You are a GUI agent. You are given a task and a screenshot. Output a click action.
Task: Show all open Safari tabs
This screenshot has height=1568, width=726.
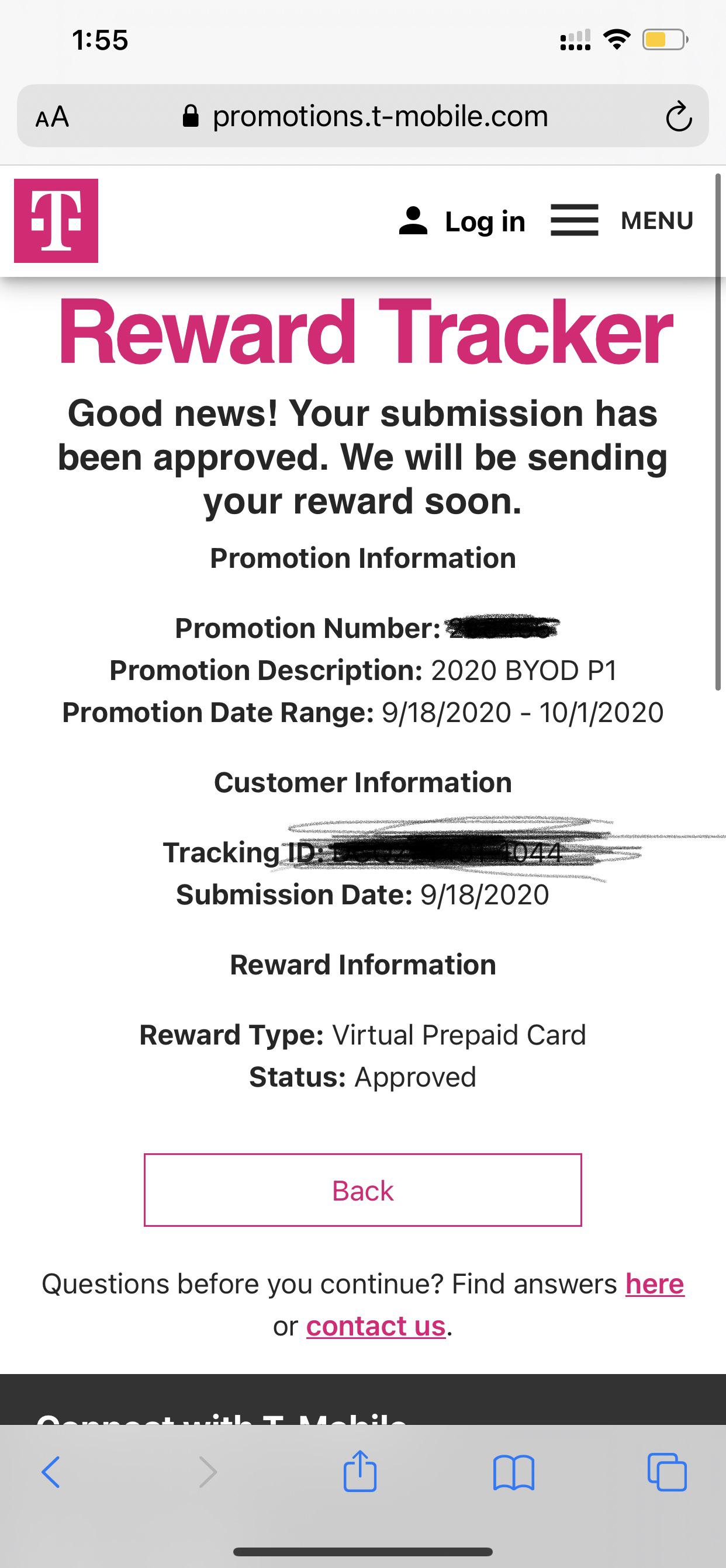667,1472
